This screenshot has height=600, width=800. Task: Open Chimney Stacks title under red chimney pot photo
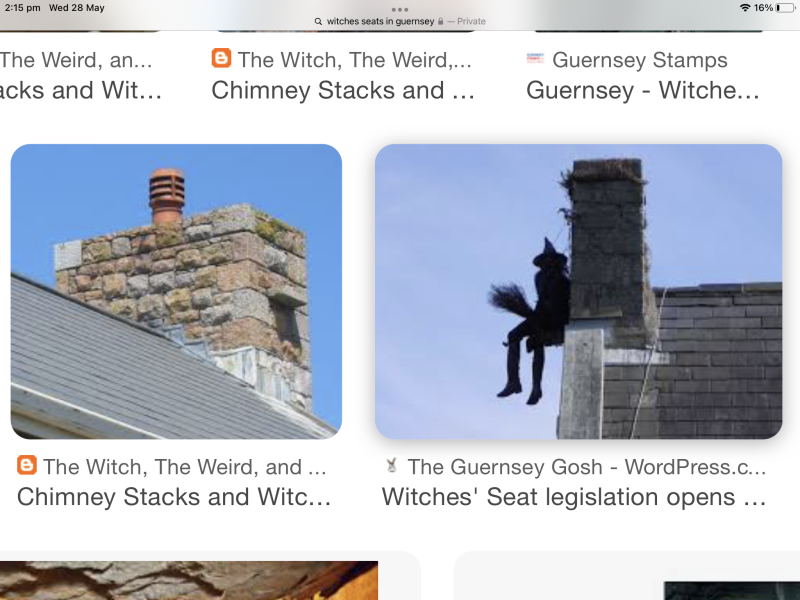(x=174, y=497)
